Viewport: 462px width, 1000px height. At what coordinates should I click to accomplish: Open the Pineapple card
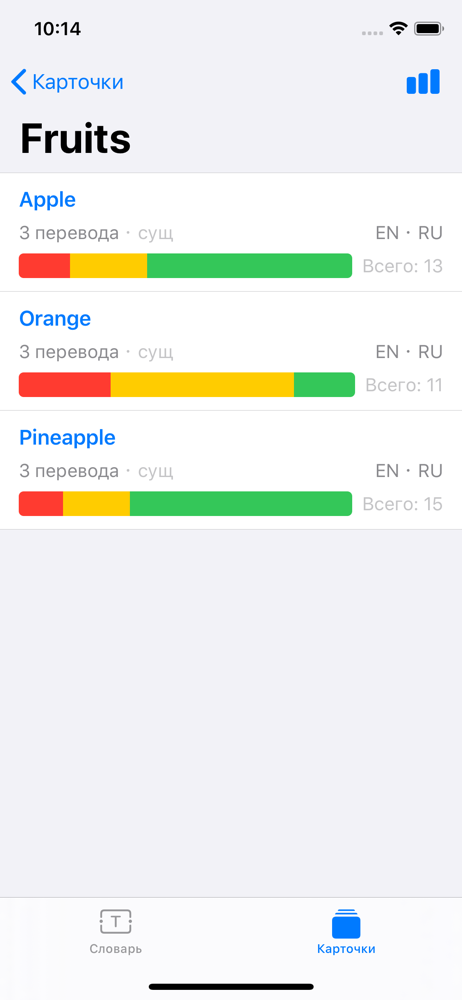tap(231, 470)
